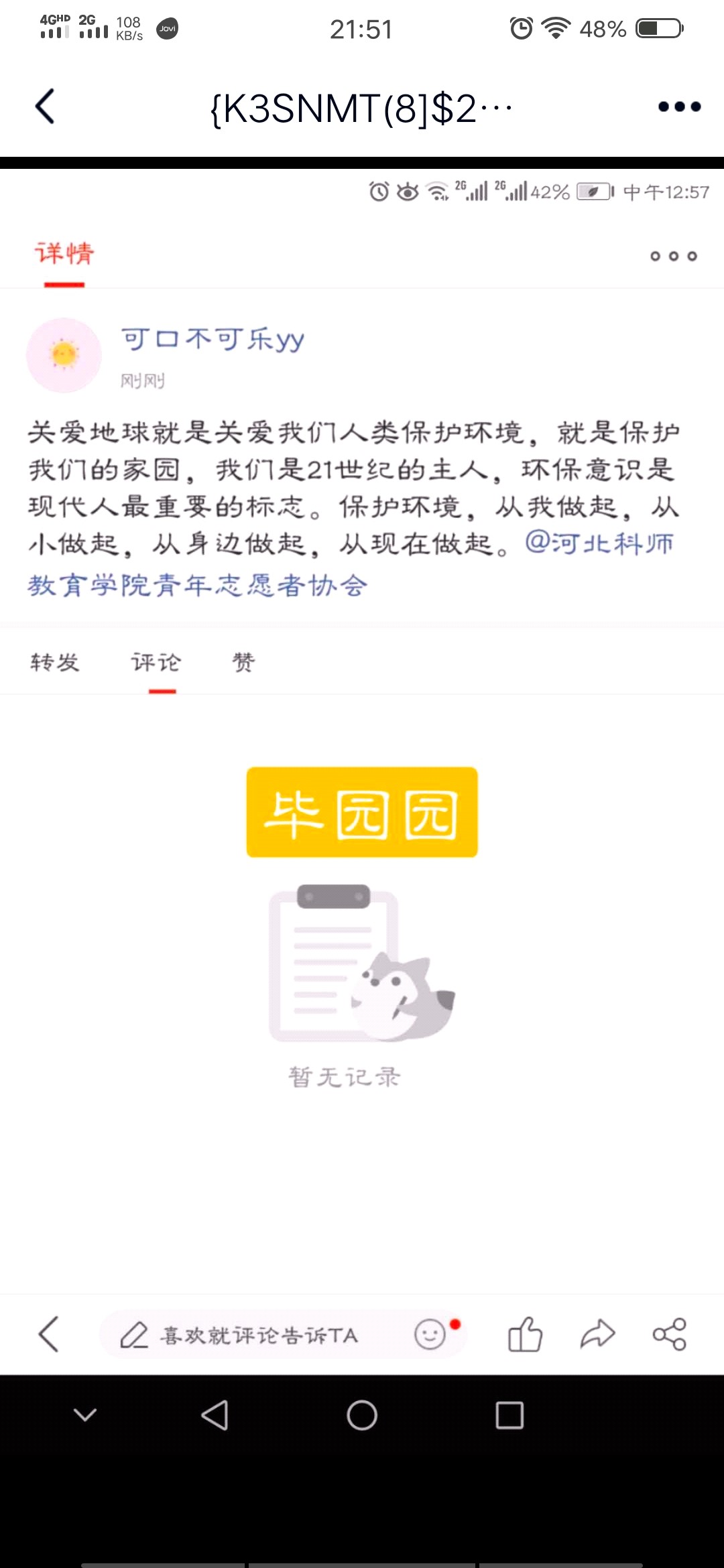This screenshot has width=724, height=1568.
Task: Open the recent apps overview
Action: (x=509, y=1415)
